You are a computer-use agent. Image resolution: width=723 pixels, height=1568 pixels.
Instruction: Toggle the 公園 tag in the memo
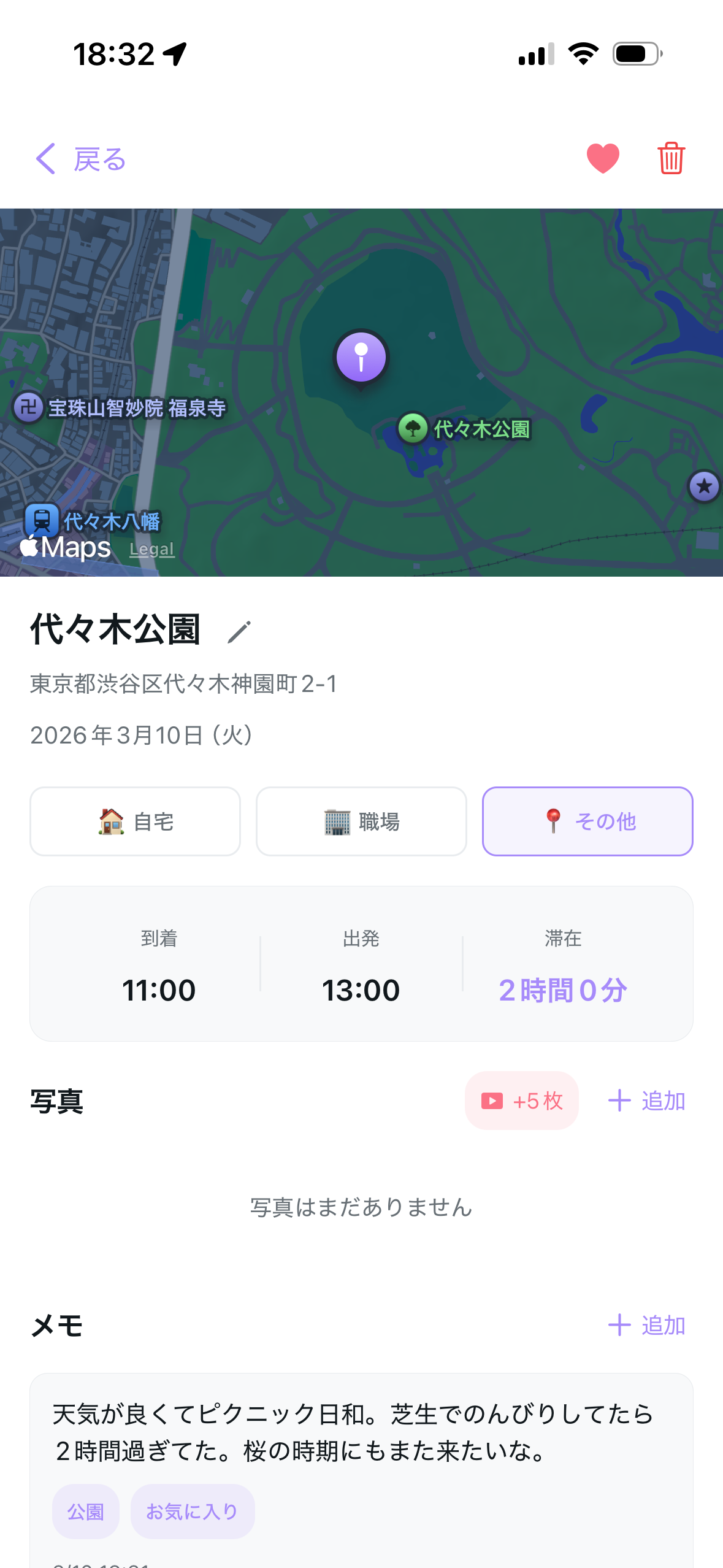[x=85, y=1511]
